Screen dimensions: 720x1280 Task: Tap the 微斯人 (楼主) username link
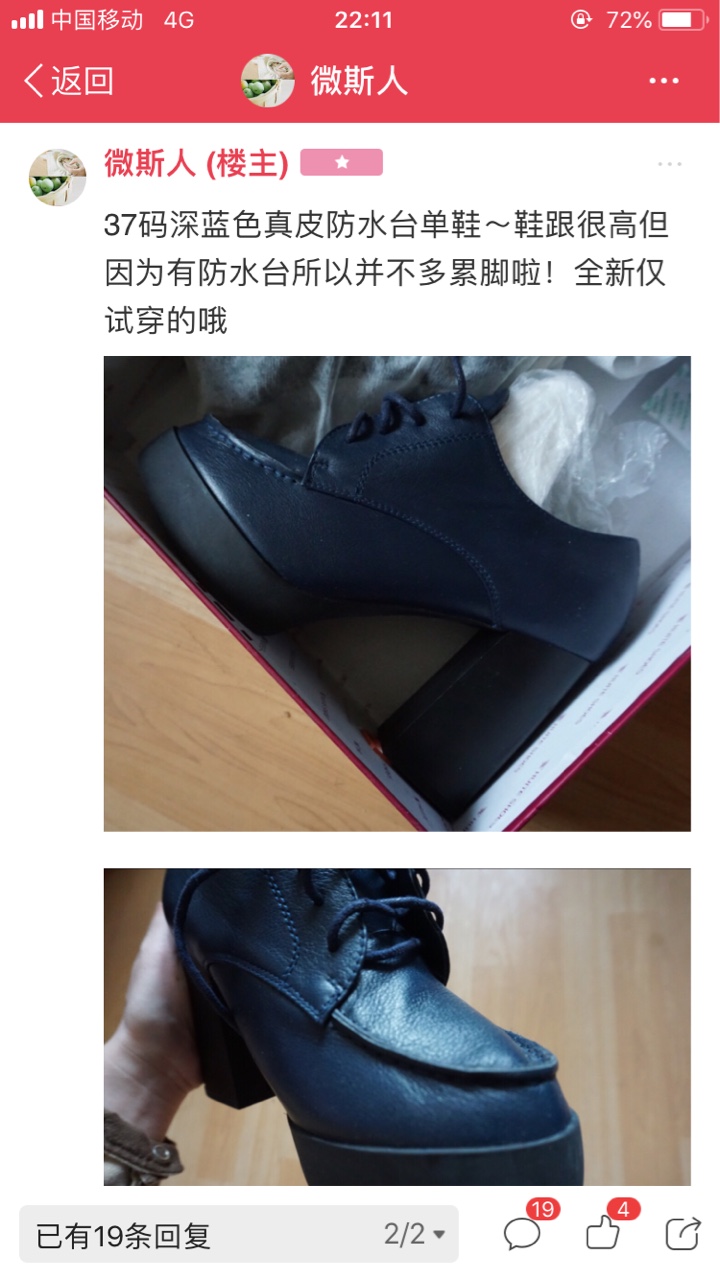point(196,163)
